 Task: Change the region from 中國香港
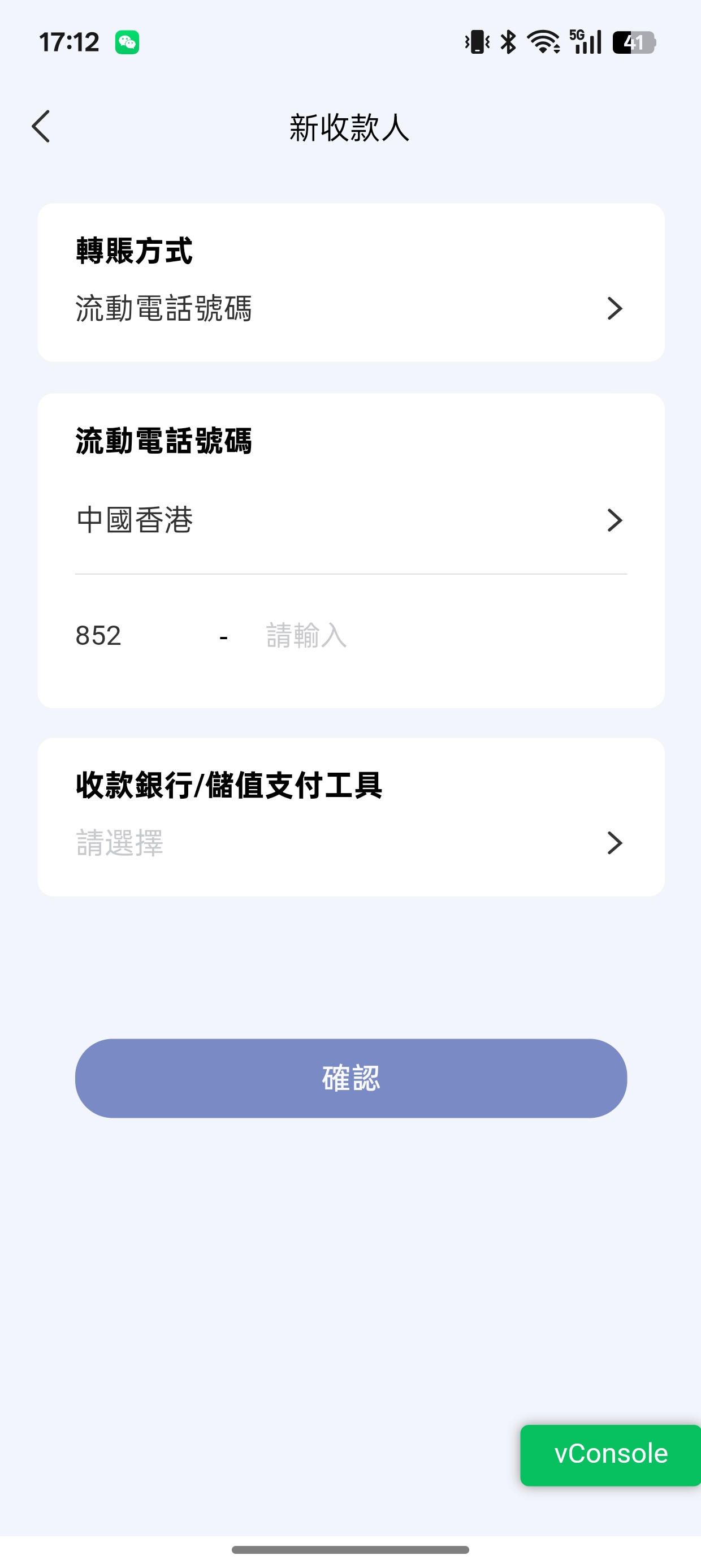pos(350,520)
